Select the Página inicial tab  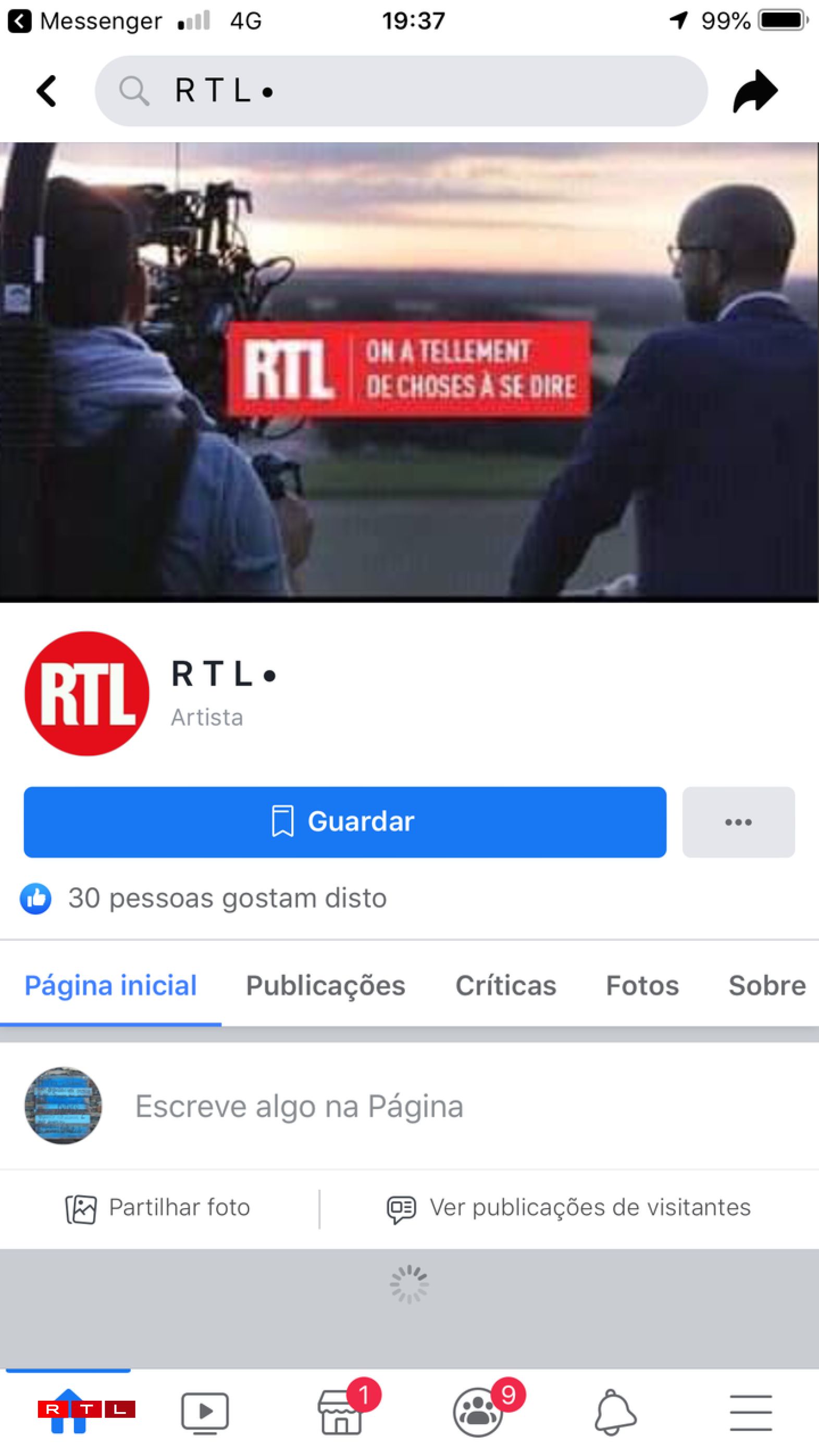[110, 985]
